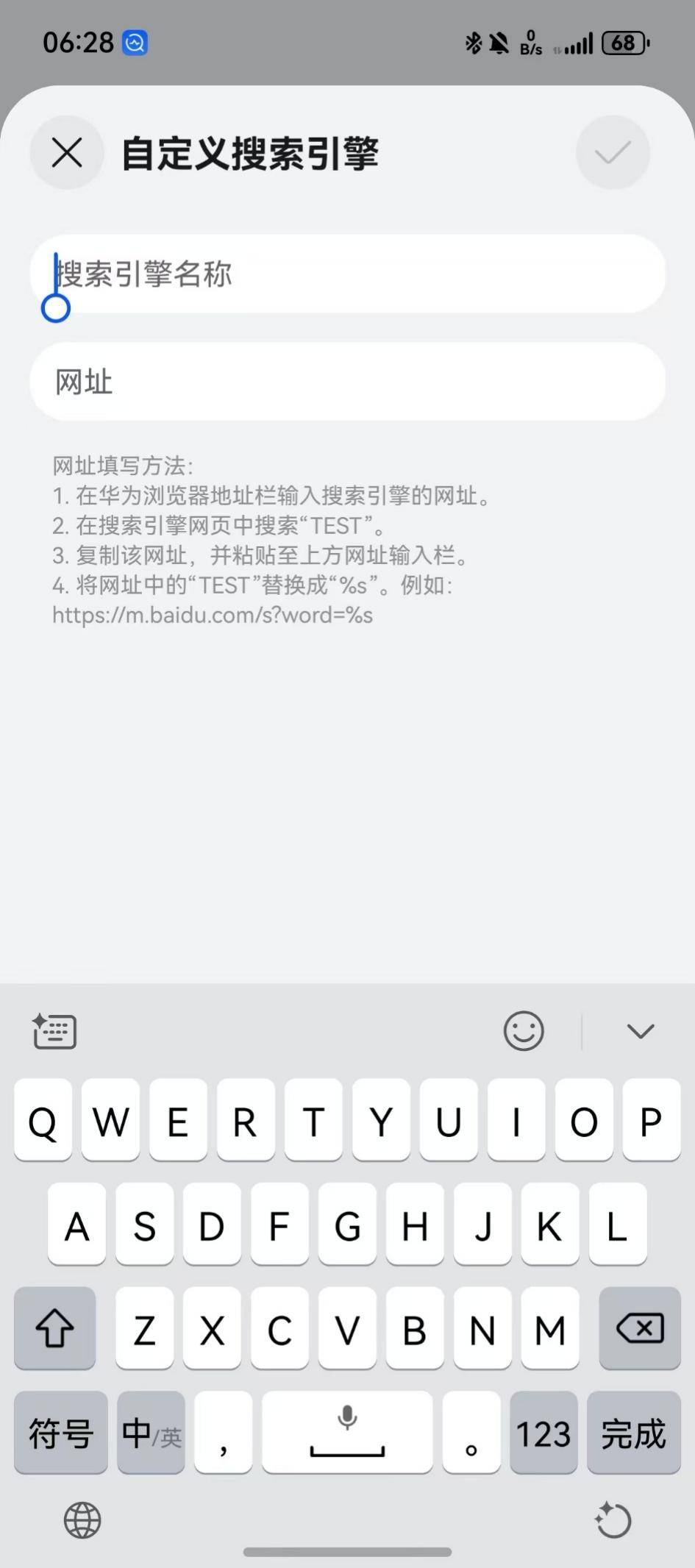
Task: Open the 符号 symbols keyboard
Action: (61, 1433)
